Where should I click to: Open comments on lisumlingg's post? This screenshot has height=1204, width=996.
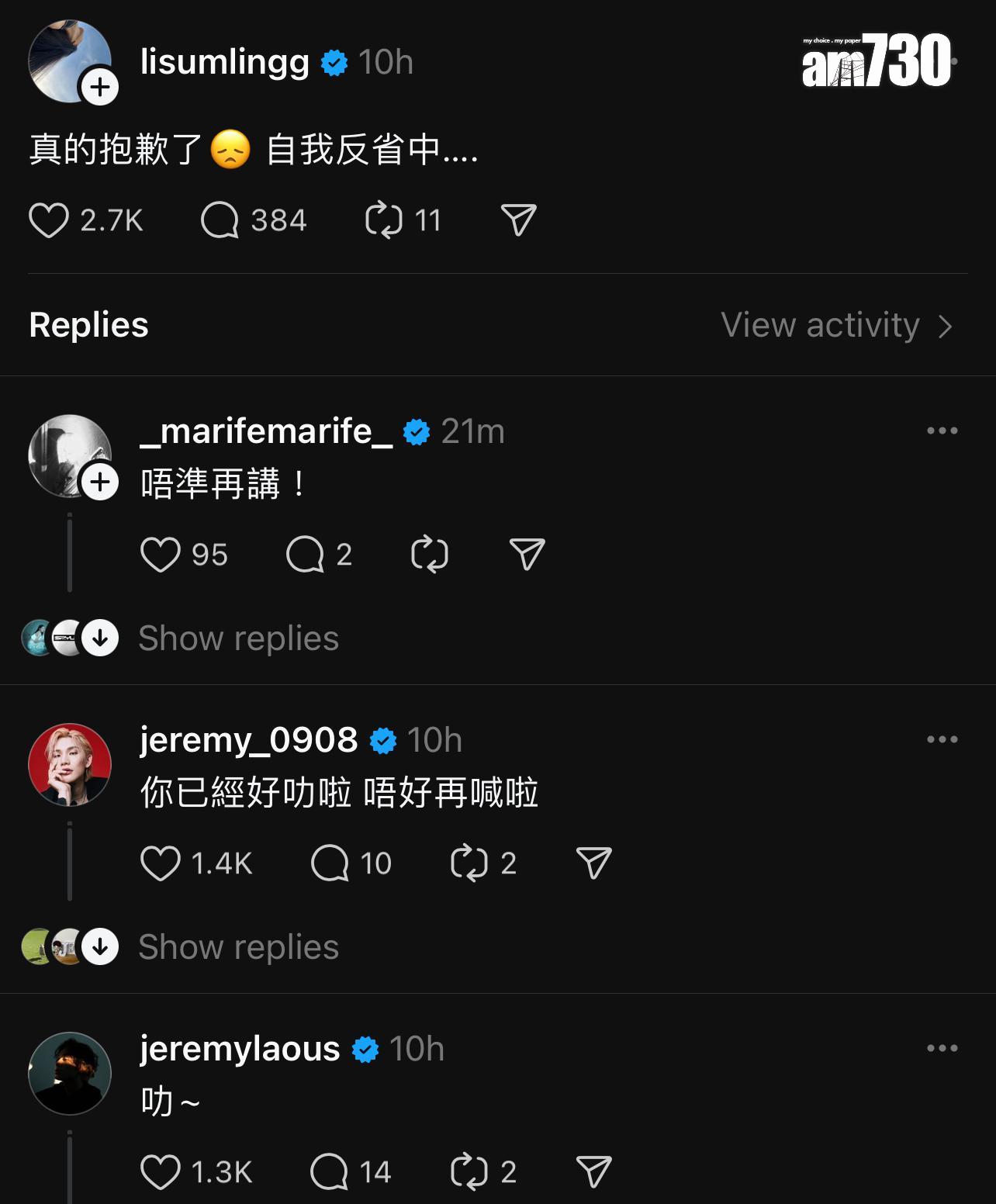[x=220, y=220]
